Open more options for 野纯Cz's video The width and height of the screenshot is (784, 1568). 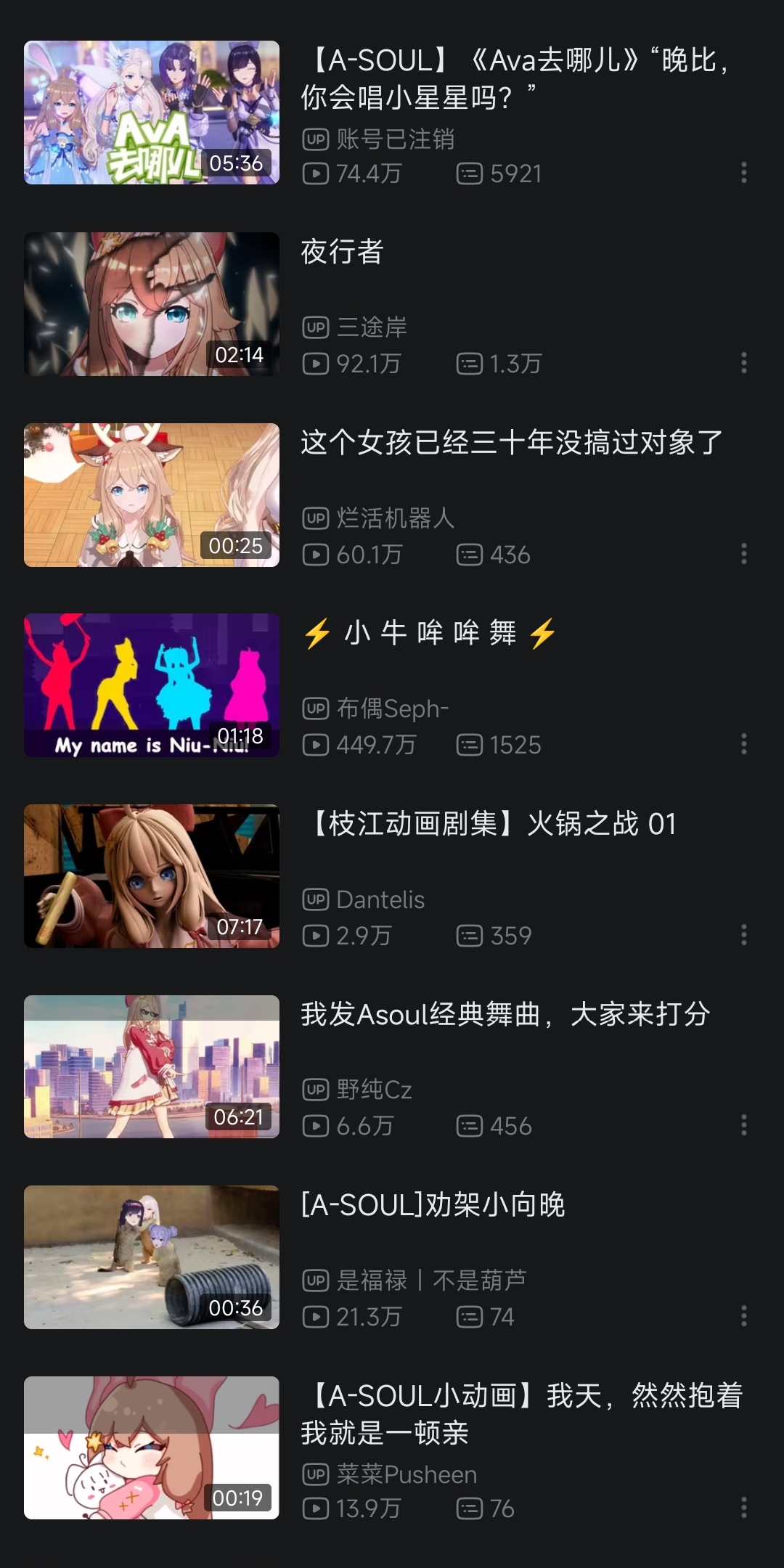click(x=743, y=1125)
